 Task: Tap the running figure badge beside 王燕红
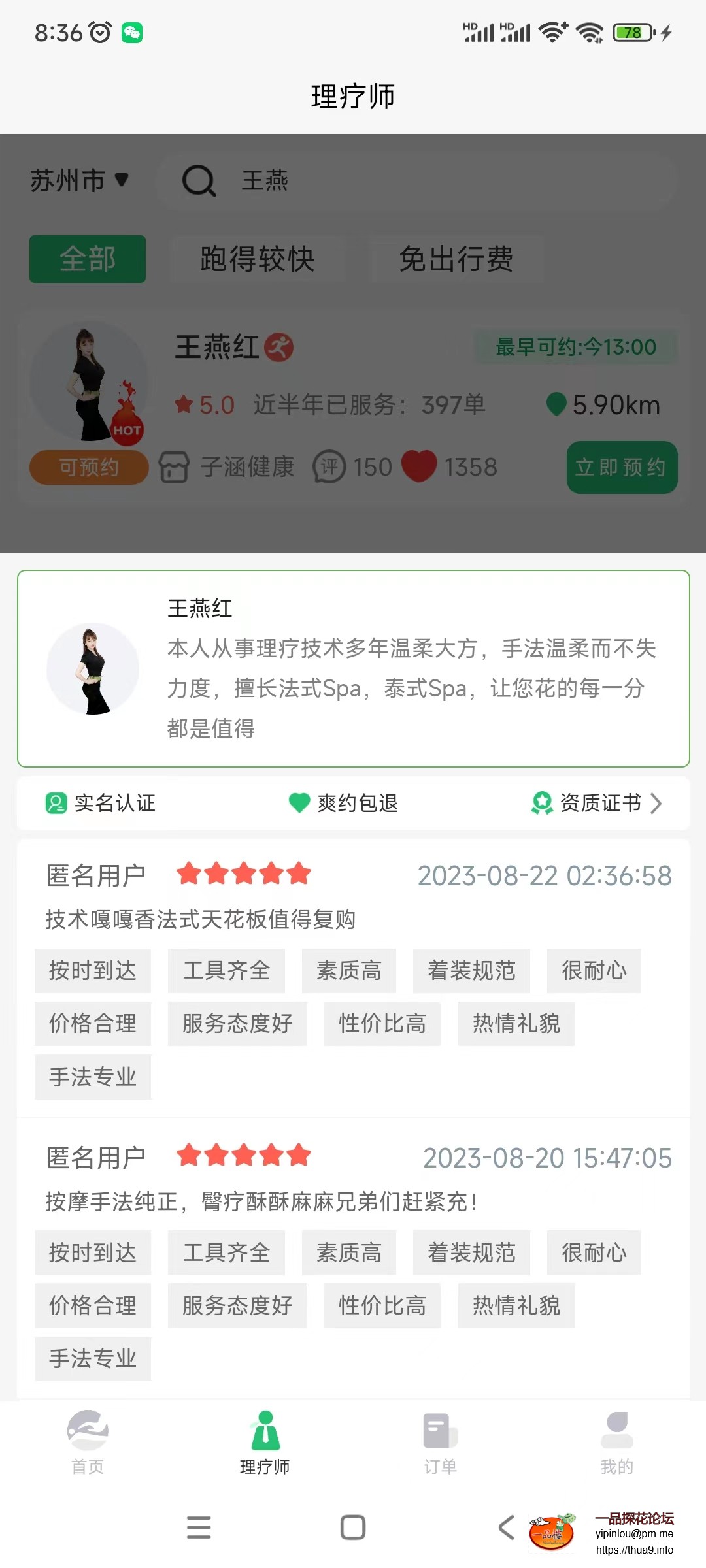tap(280, 348)
